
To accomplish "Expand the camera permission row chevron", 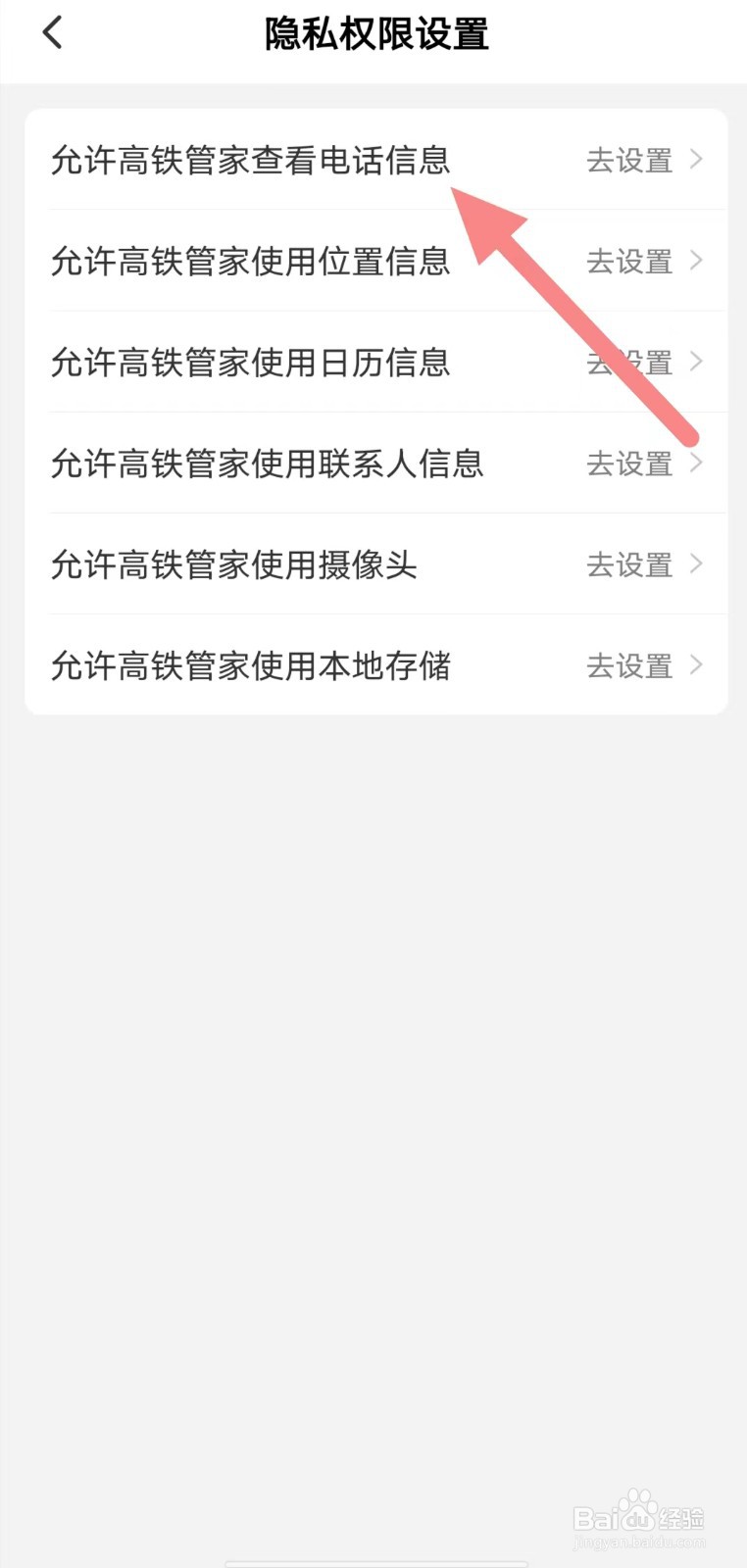I will tap(697, 564).
